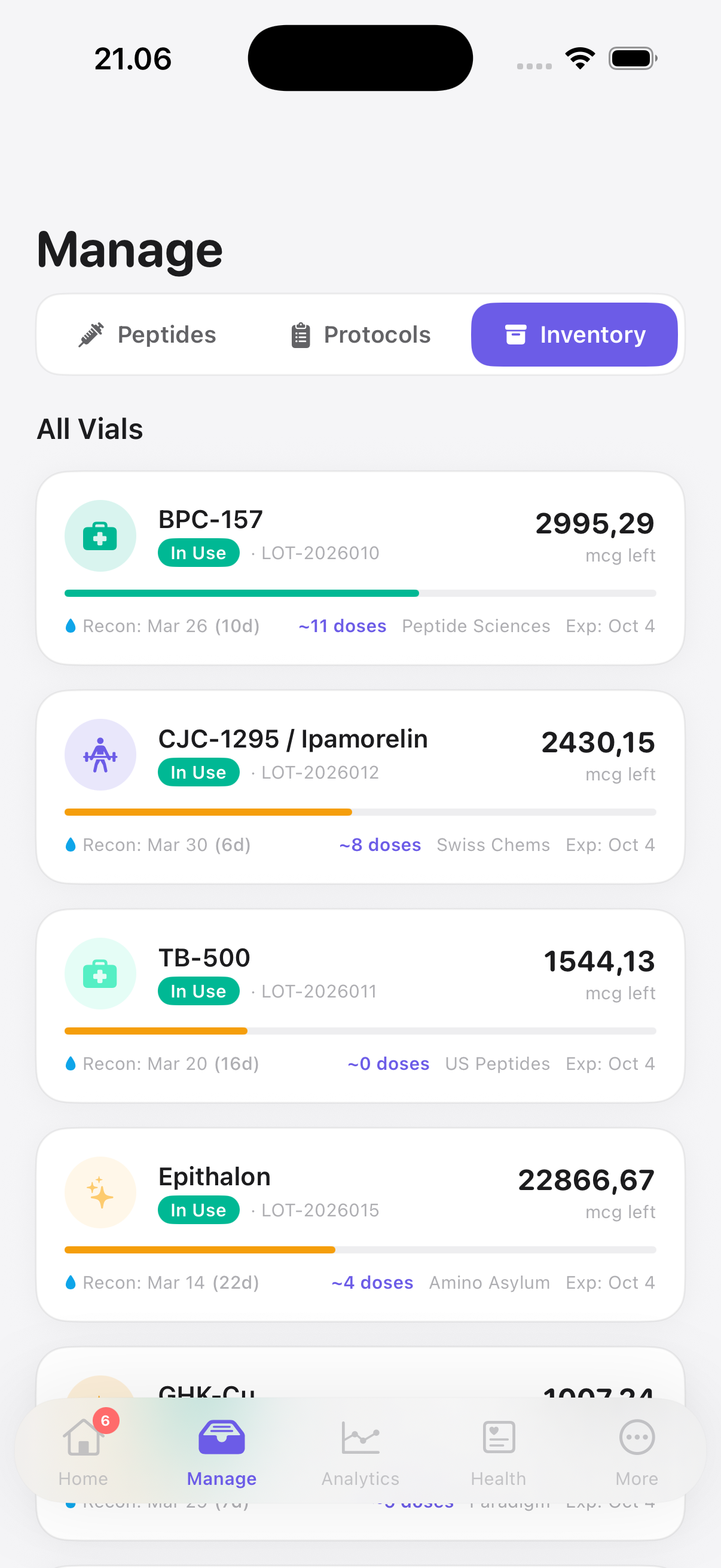The width and height of the screenshot is (721, 1568).
Task: Tap the water drop icon next to Recon date
Action: tap(71, 625)
